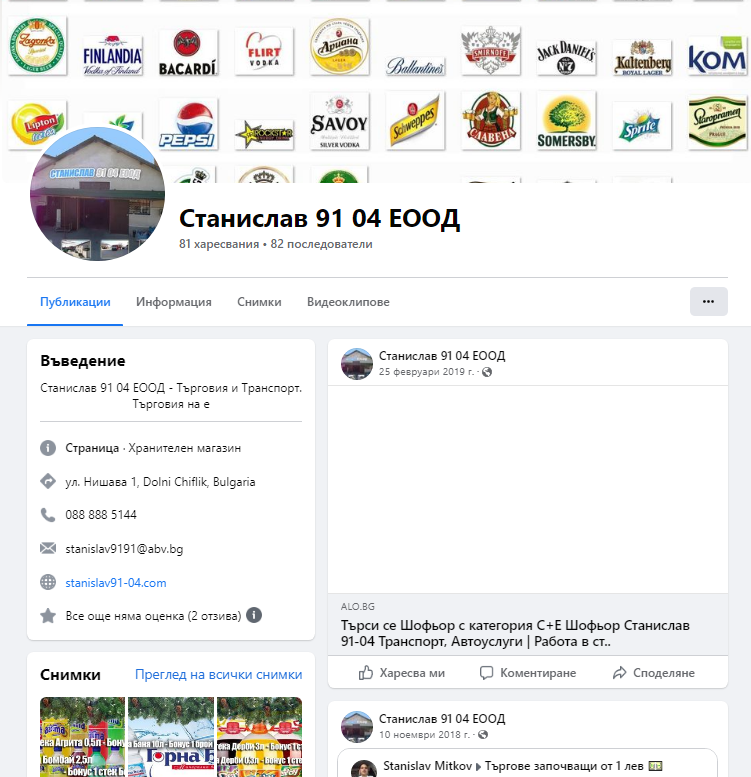
Task: Switch to the Снимки tab
Action: [259, 302]
